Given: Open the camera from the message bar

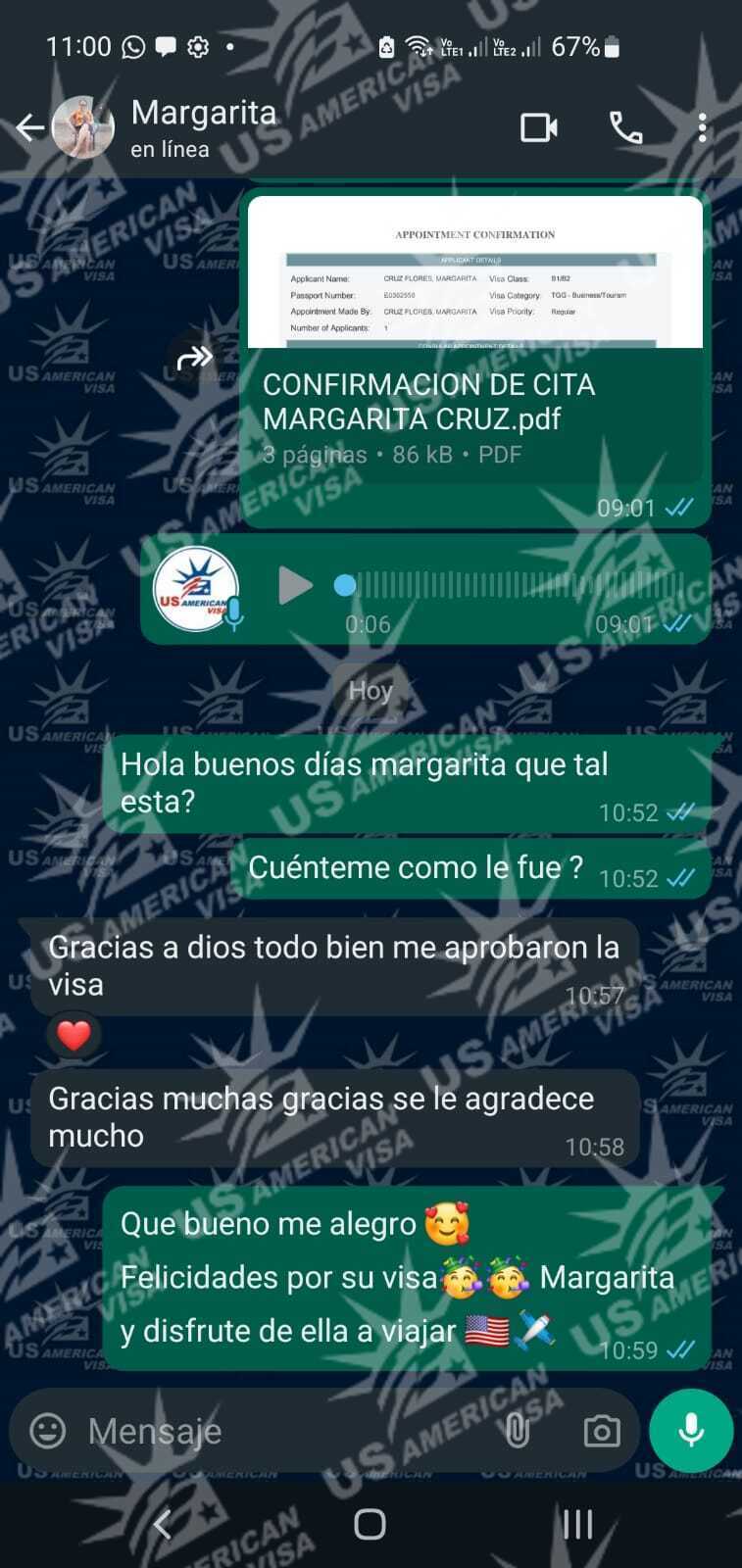Looking at the screenshot, I should point(601,1431).
